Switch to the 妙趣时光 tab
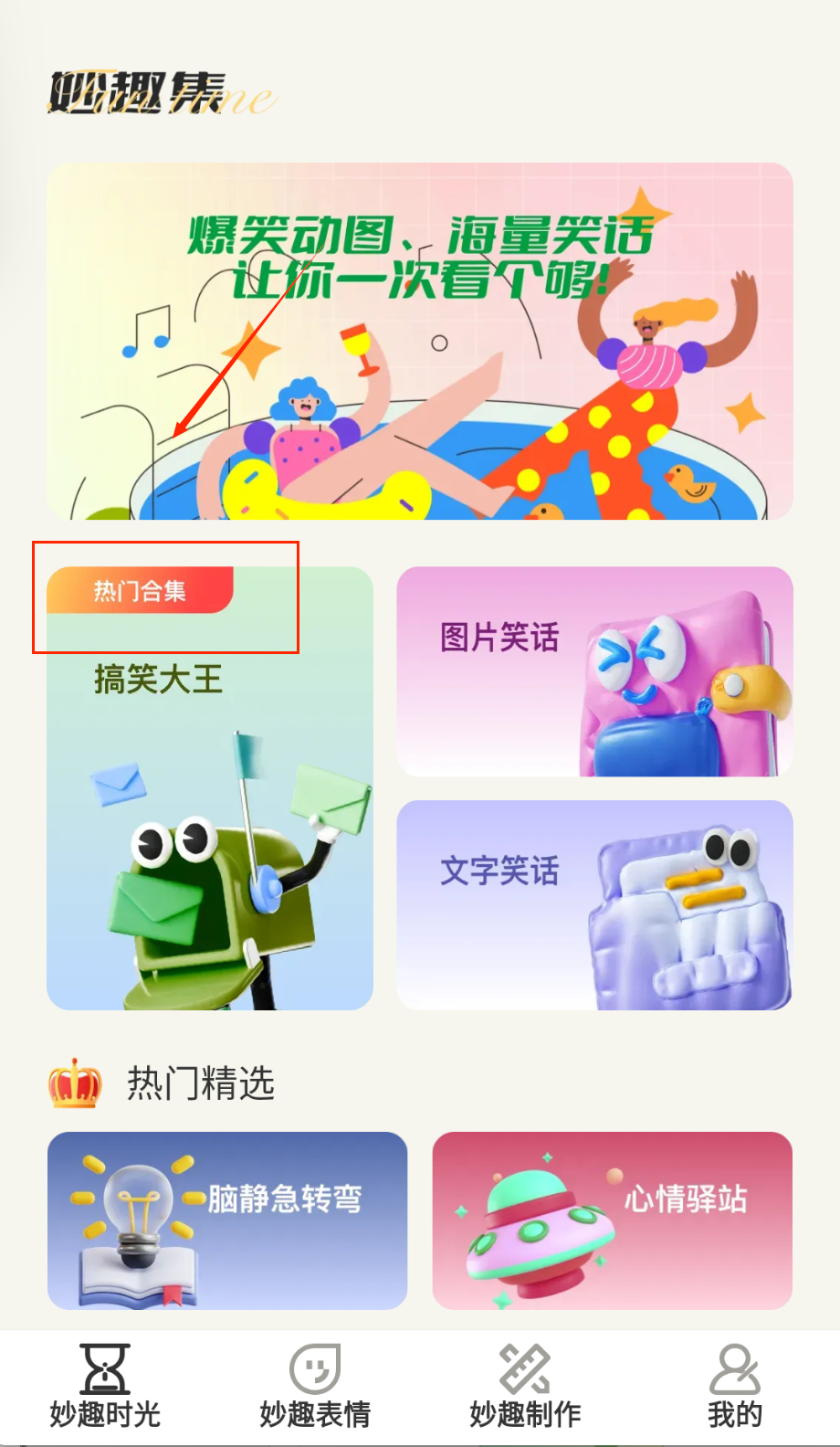 coord(105,1386)
